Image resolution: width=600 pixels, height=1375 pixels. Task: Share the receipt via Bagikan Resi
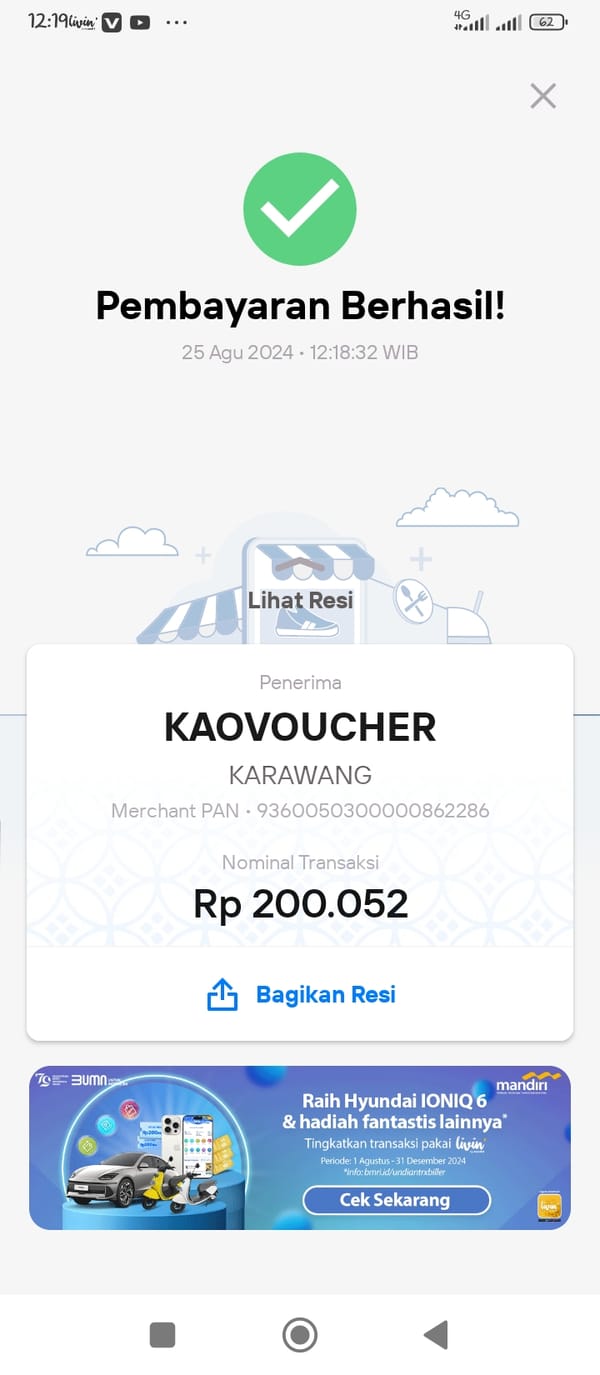point(301,995)
